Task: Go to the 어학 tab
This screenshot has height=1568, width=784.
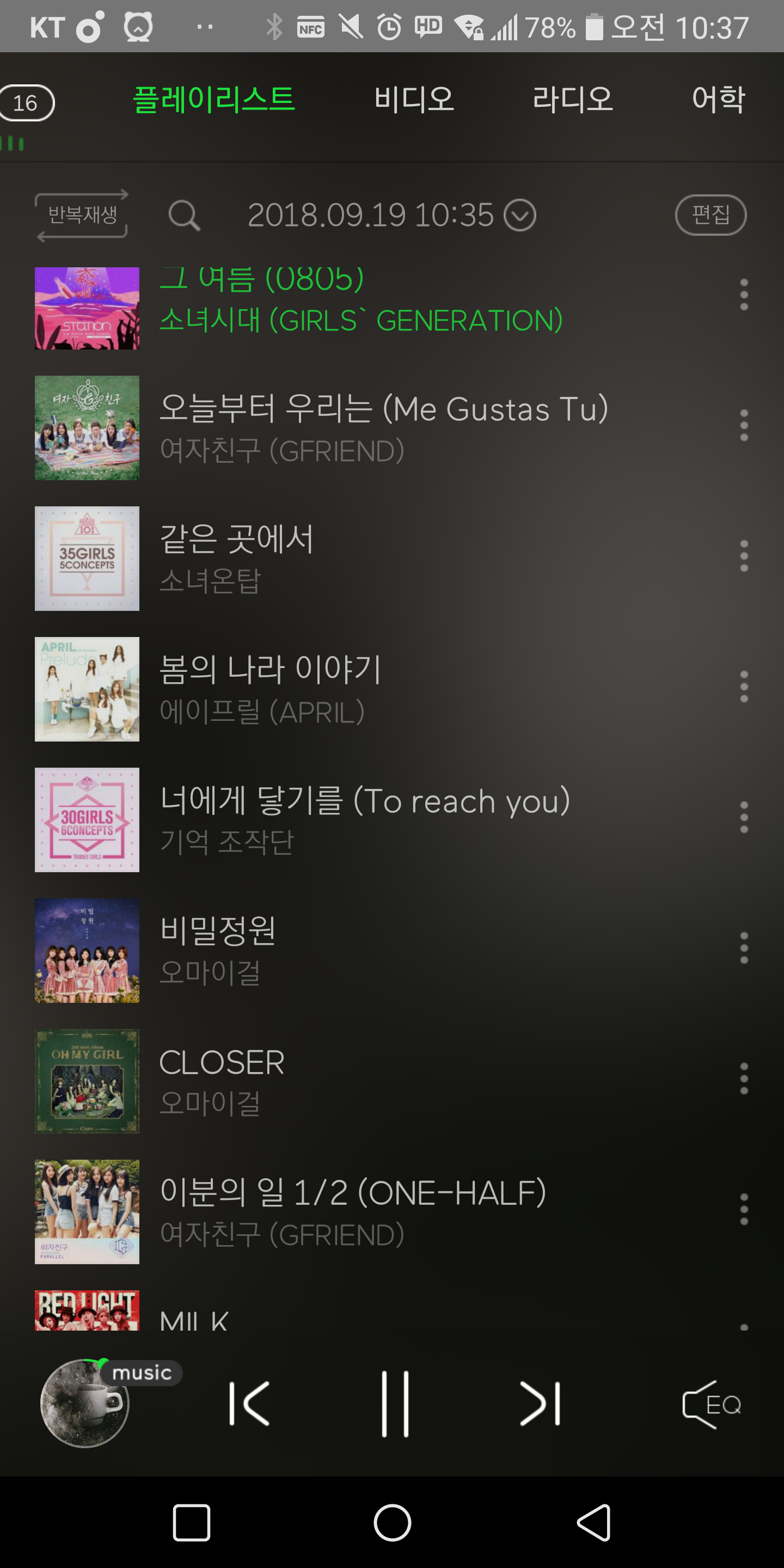Action: click(x=718, y=99)
